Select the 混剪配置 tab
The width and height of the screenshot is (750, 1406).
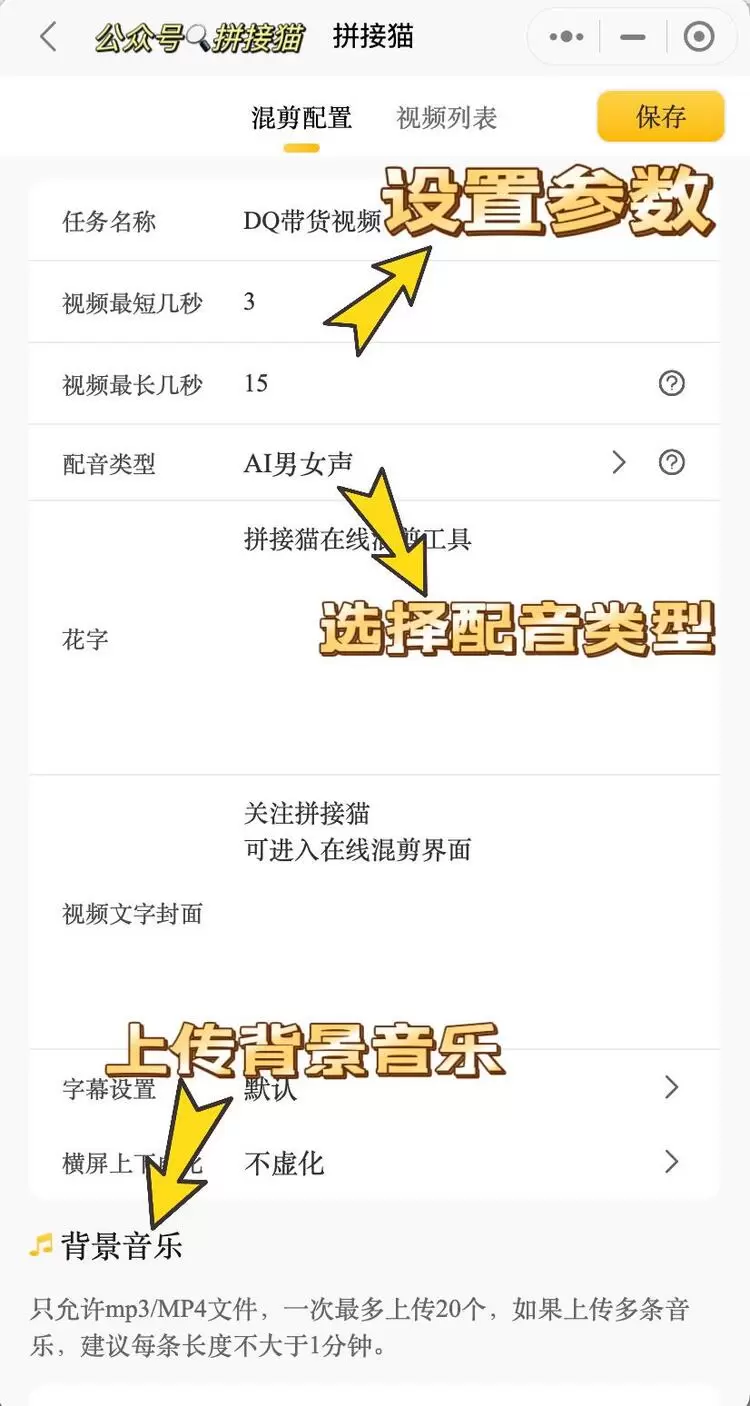click(x=301, y=118)
